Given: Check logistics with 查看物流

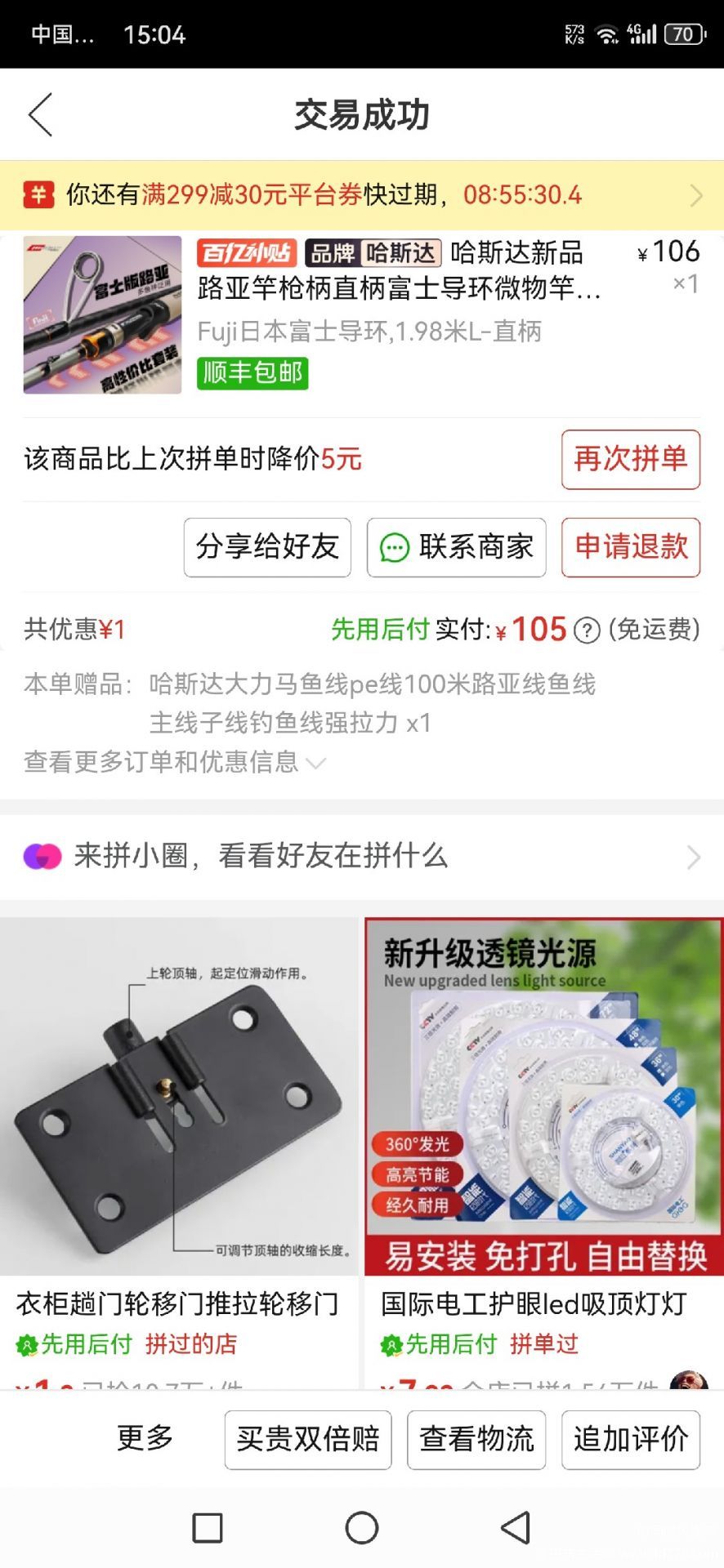Looking at the screenshot, I should [476, 1439].
